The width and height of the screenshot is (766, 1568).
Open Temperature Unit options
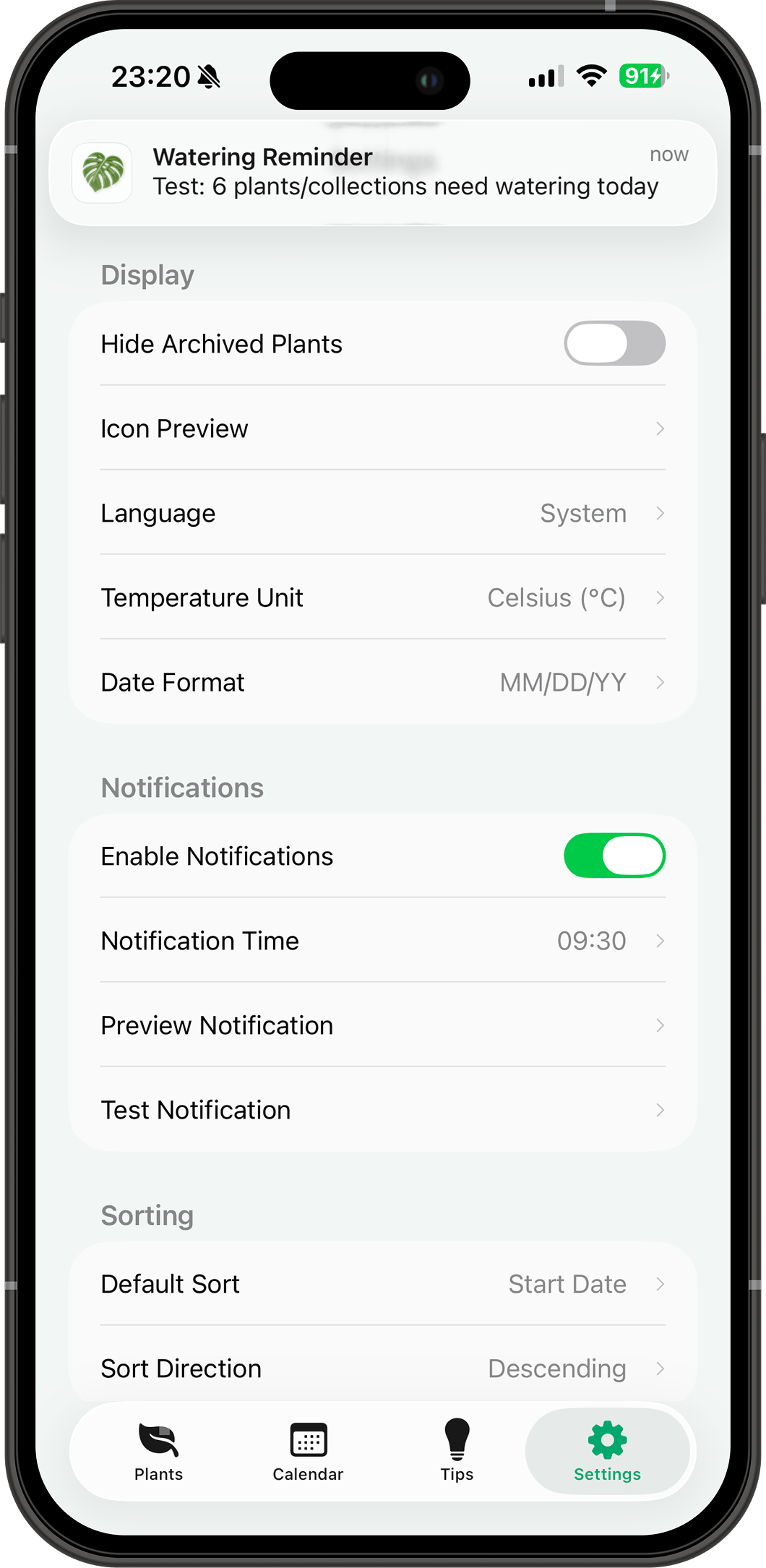coord(383,598)
